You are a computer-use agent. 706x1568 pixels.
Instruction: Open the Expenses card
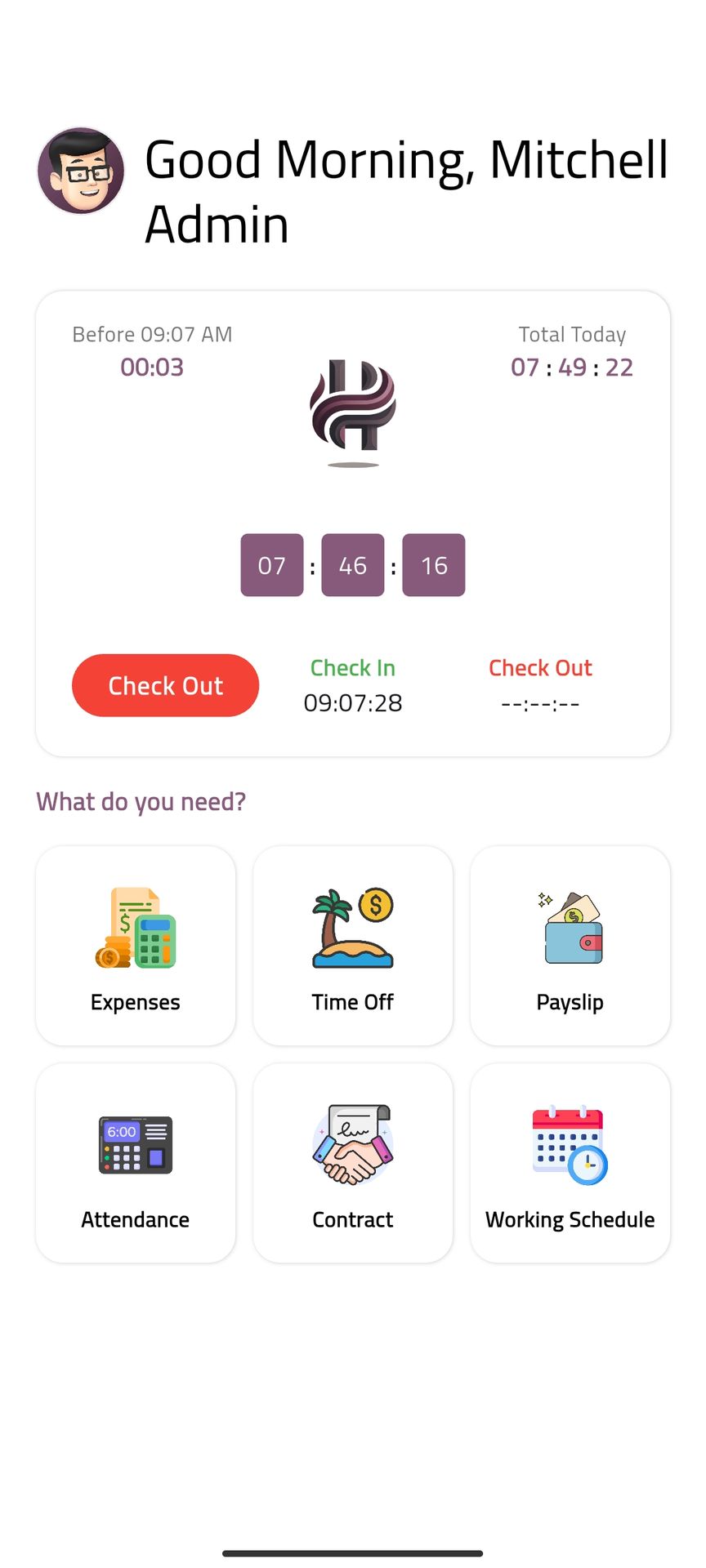tap(136, 946)
